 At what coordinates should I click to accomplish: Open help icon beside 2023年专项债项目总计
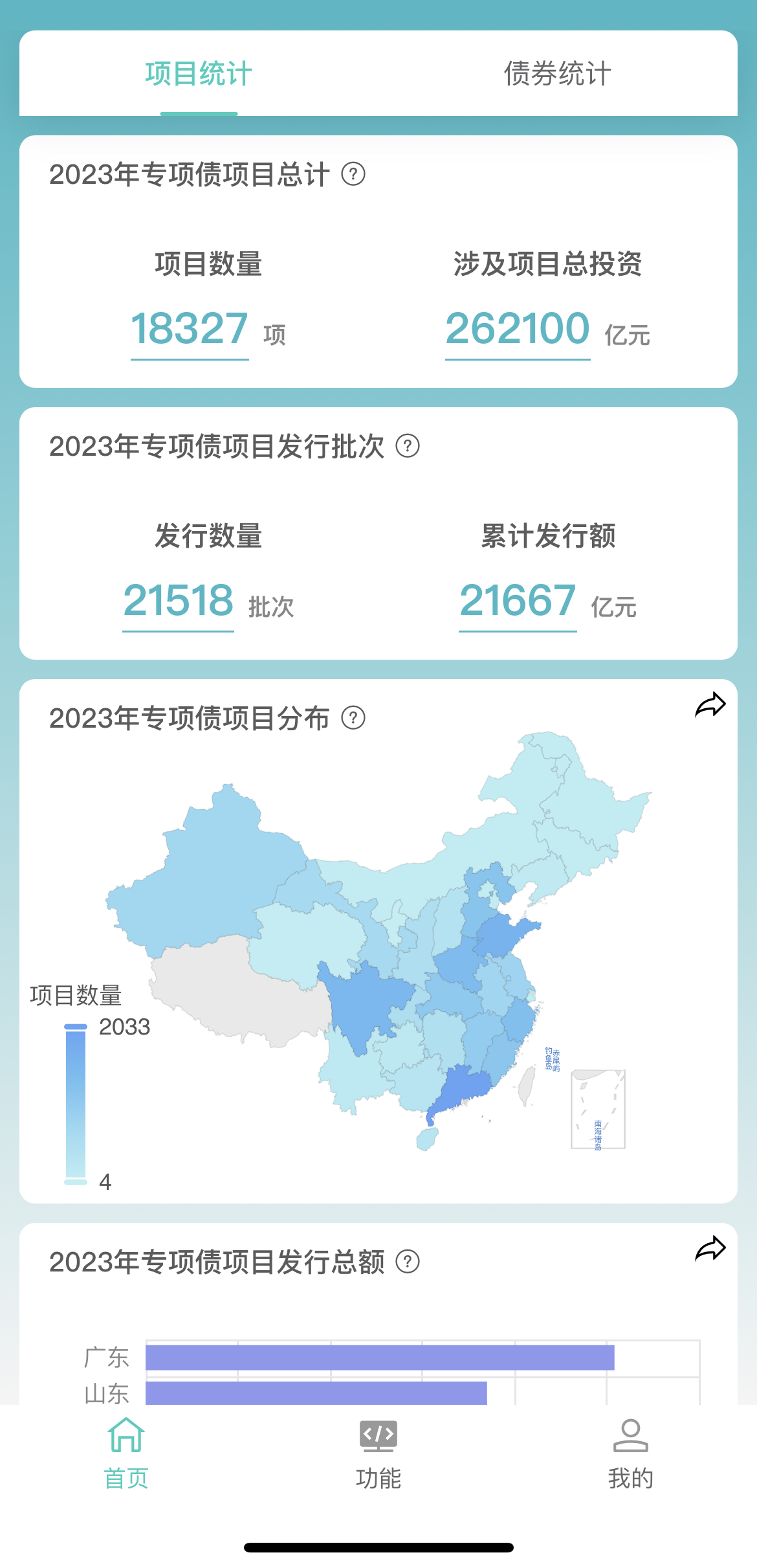(353, 174)
